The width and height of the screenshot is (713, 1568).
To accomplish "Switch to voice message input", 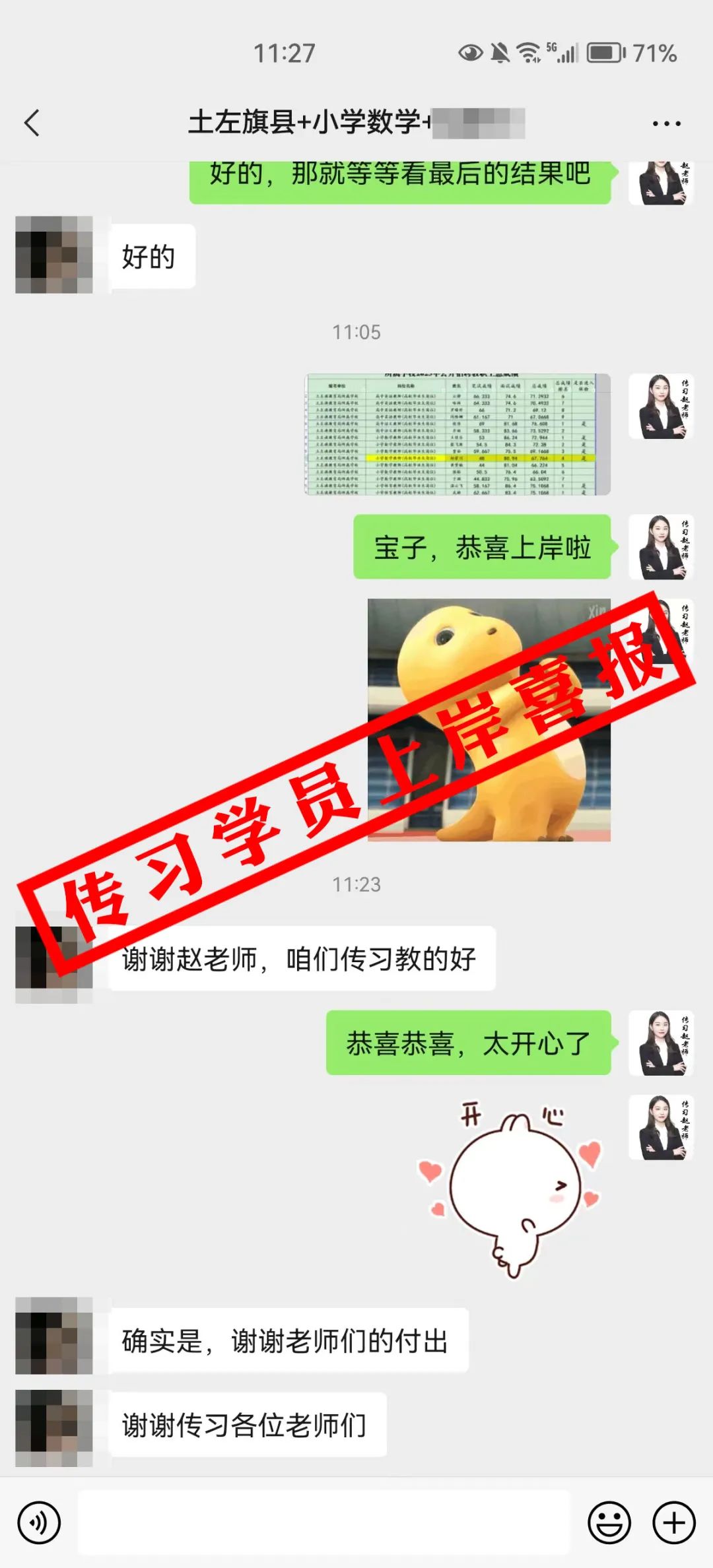I will tap(39, 1522).
